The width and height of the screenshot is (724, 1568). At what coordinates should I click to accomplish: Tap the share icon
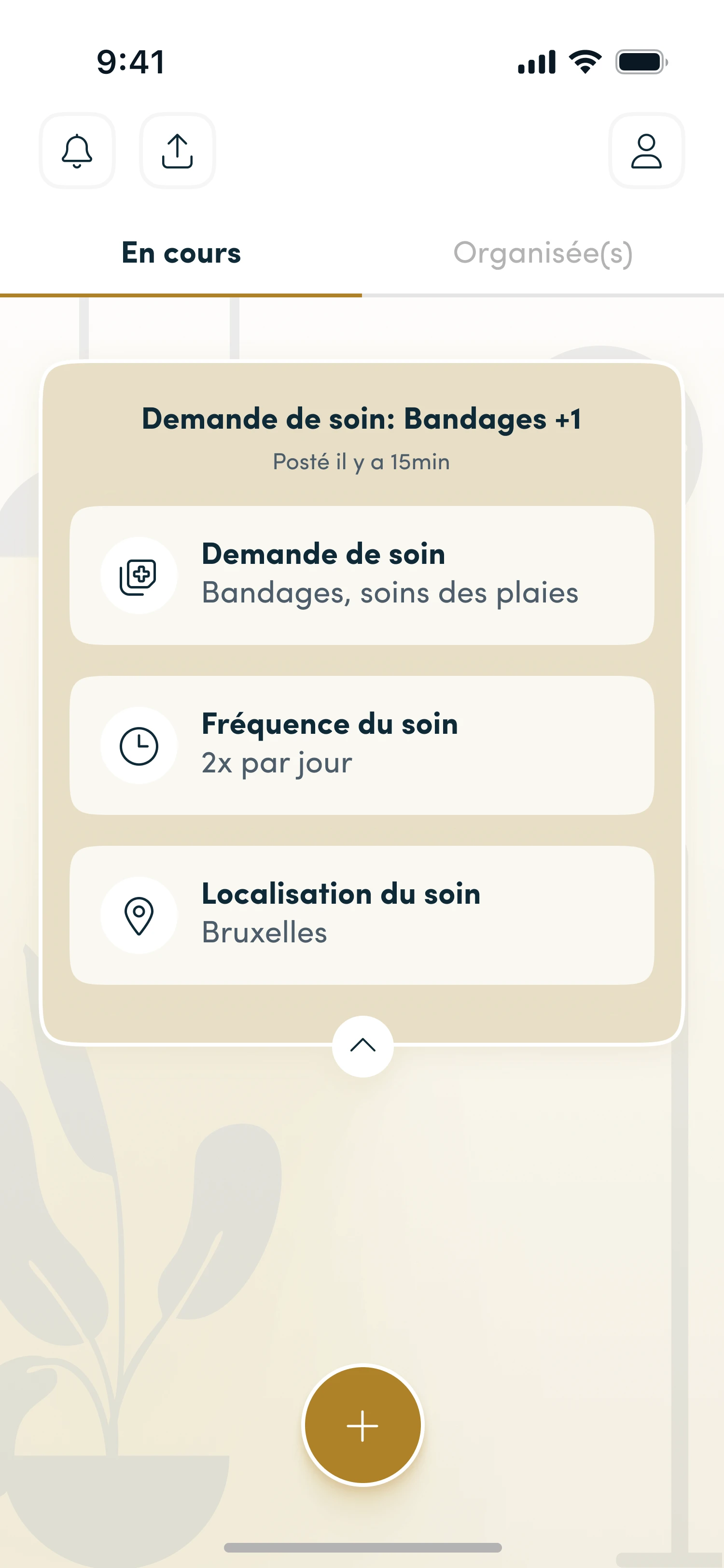click(x=177, y=150)
